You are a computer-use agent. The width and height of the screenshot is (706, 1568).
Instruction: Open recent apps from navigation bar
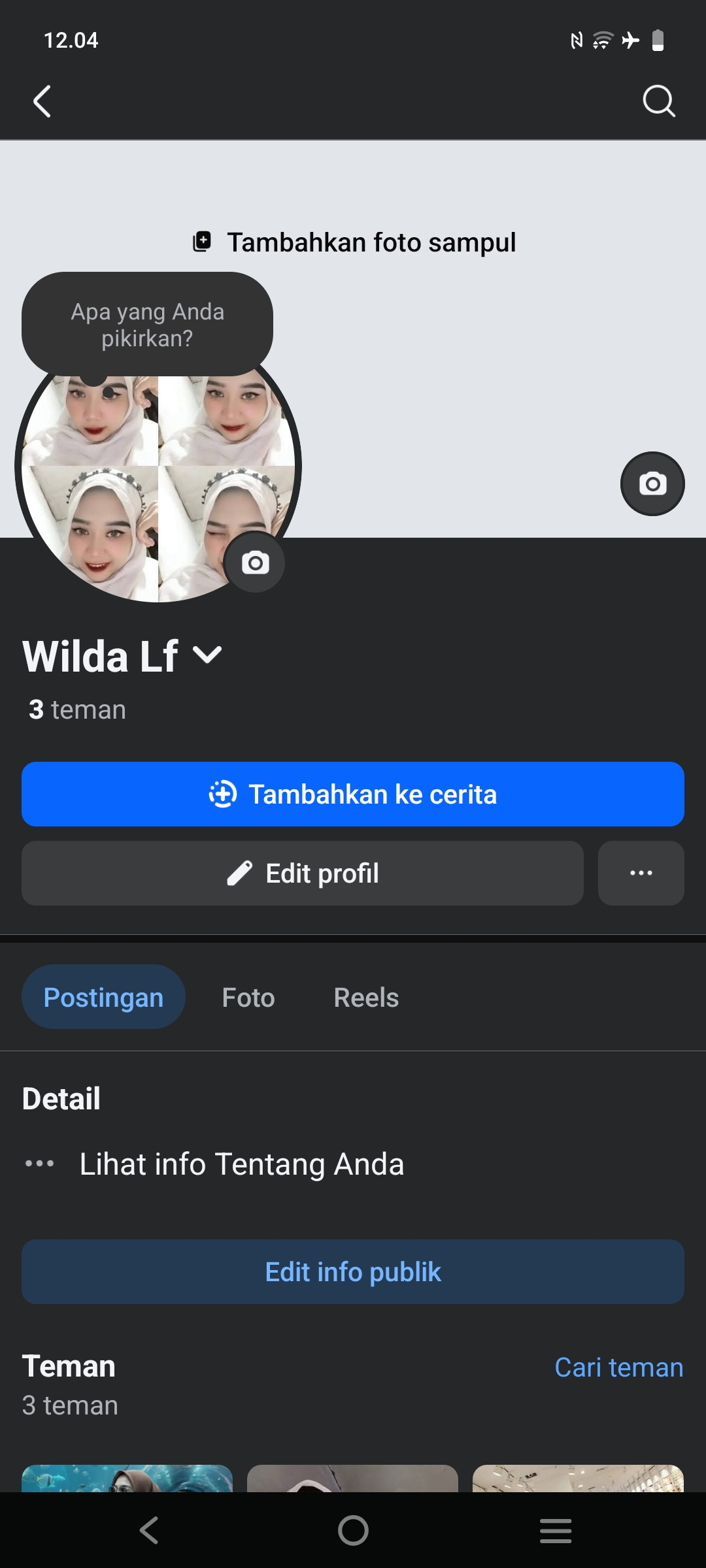(556, 1530)
